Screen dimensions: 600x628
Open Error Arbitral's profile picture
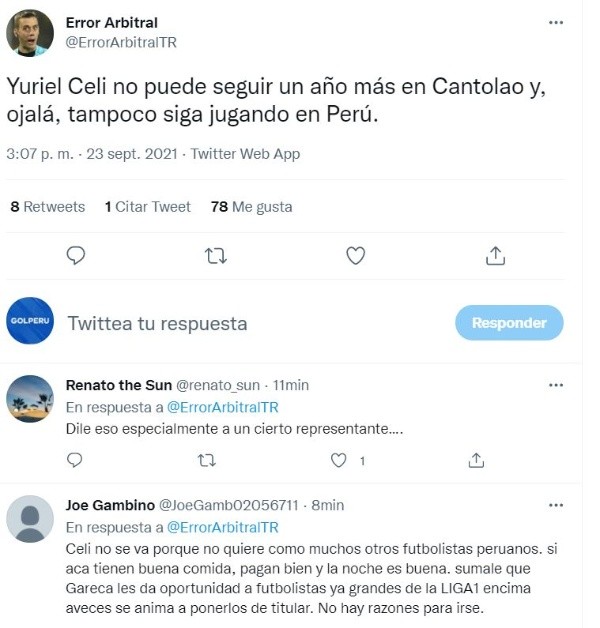coord(30,33)
